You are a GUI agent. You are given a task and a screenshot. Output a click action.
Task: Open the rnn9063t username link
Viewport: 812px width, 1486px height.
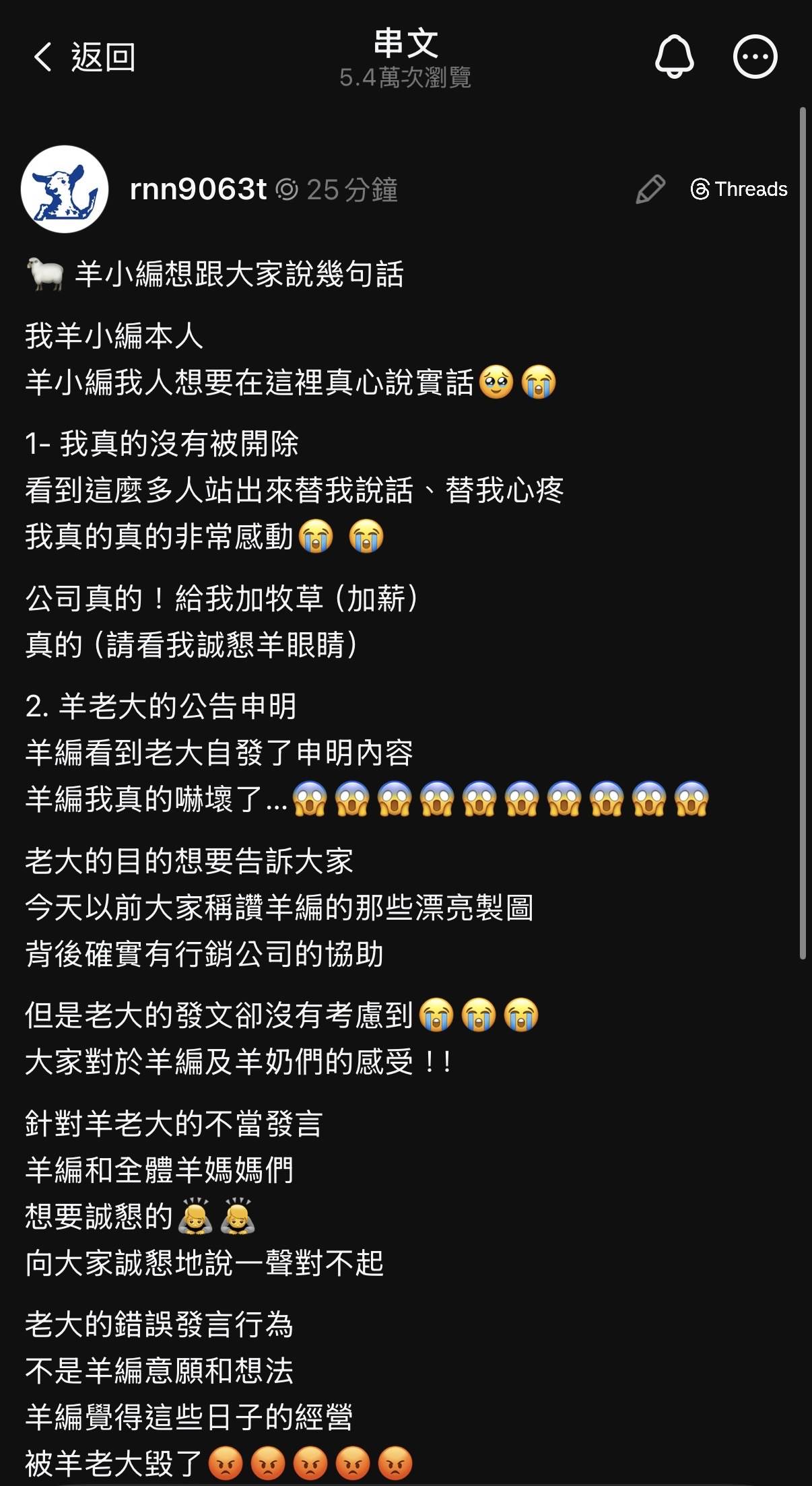click(x=198, y=189)
